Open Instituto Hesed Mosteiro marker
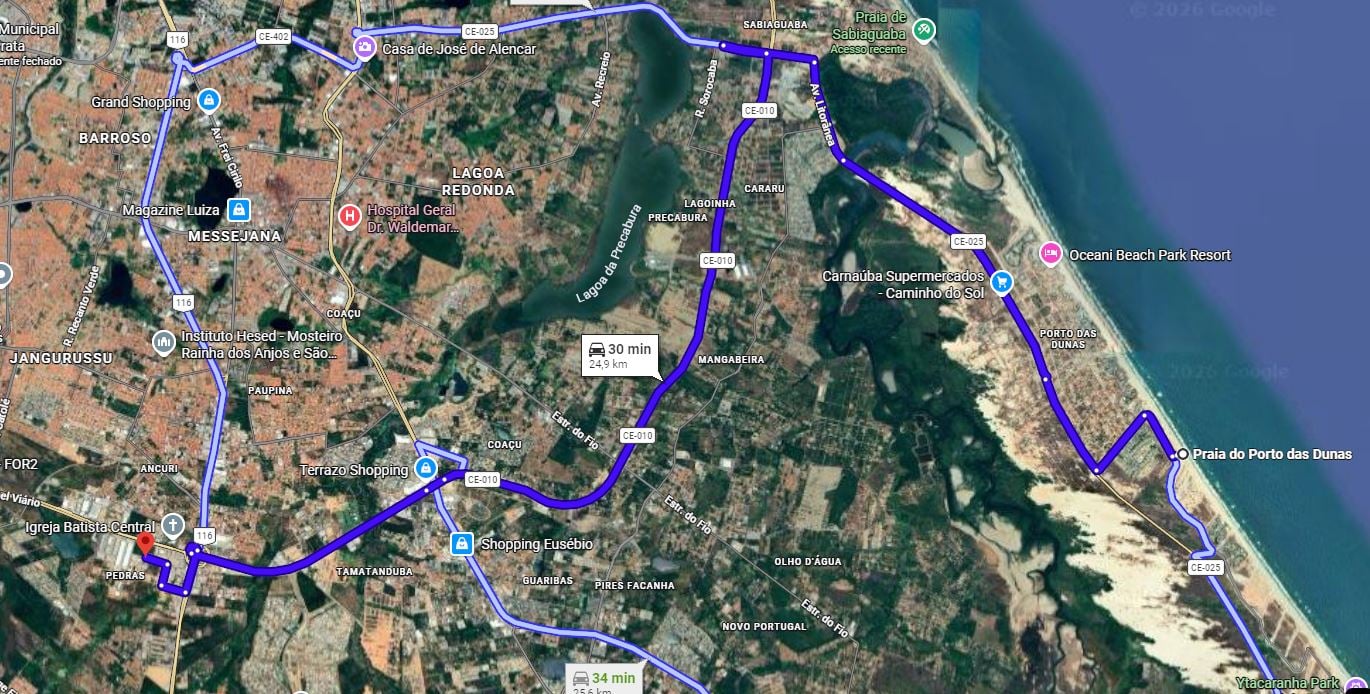The width and height of the screenshot is (1370, 694). click(164, 344)
